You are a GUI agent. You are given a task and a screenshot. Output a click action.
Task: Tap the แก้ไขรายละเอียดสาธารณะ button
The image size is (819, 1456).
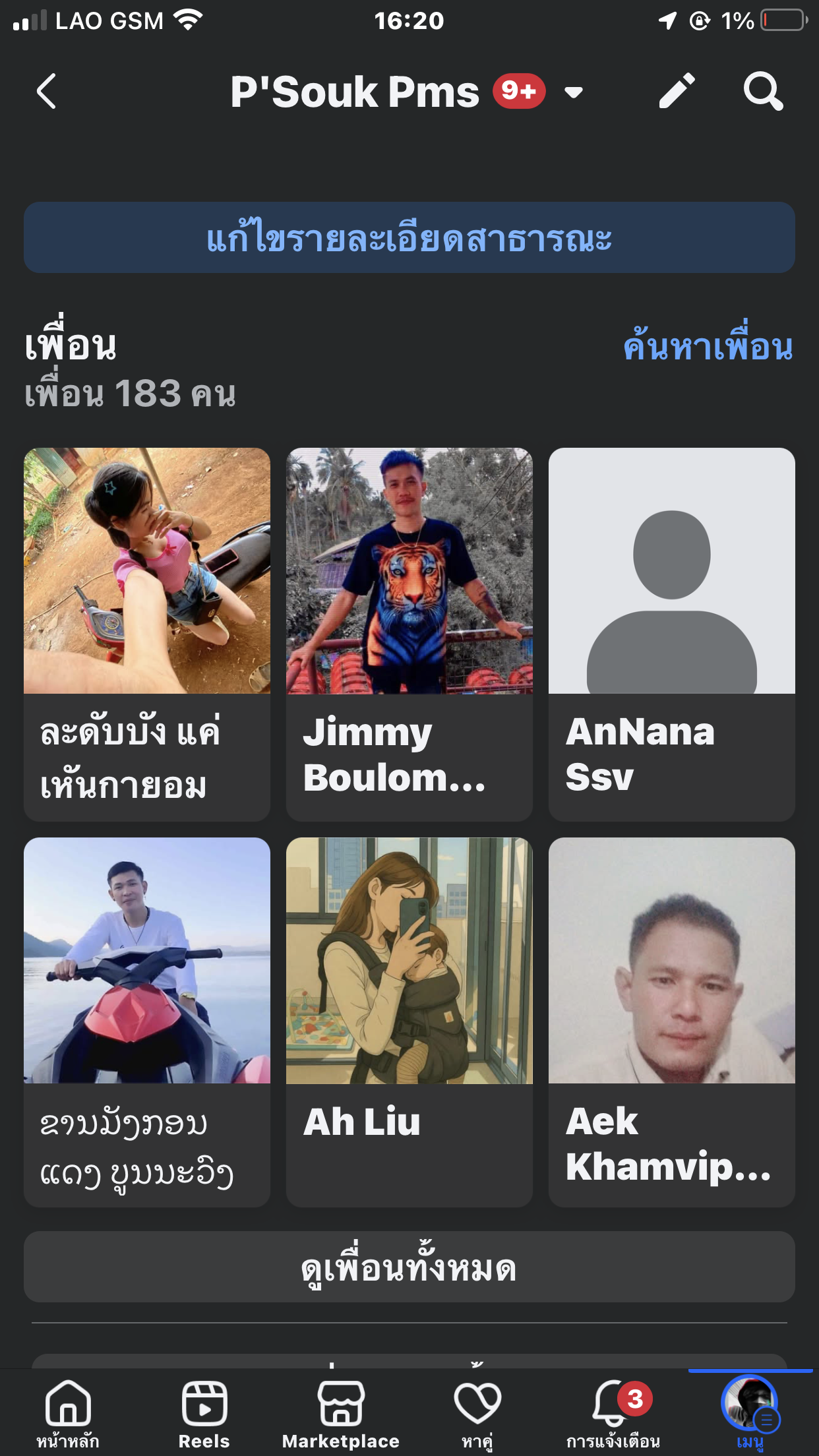pos(409,237)
